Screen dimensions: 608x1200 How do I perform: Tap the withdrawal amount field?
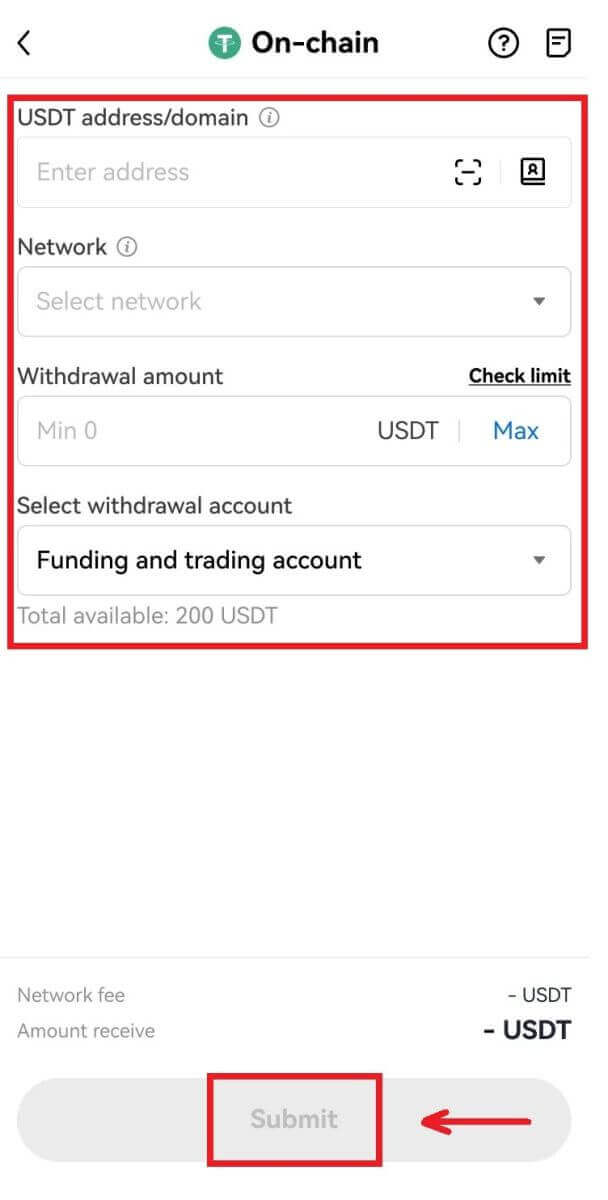click(x=190, y=431)
